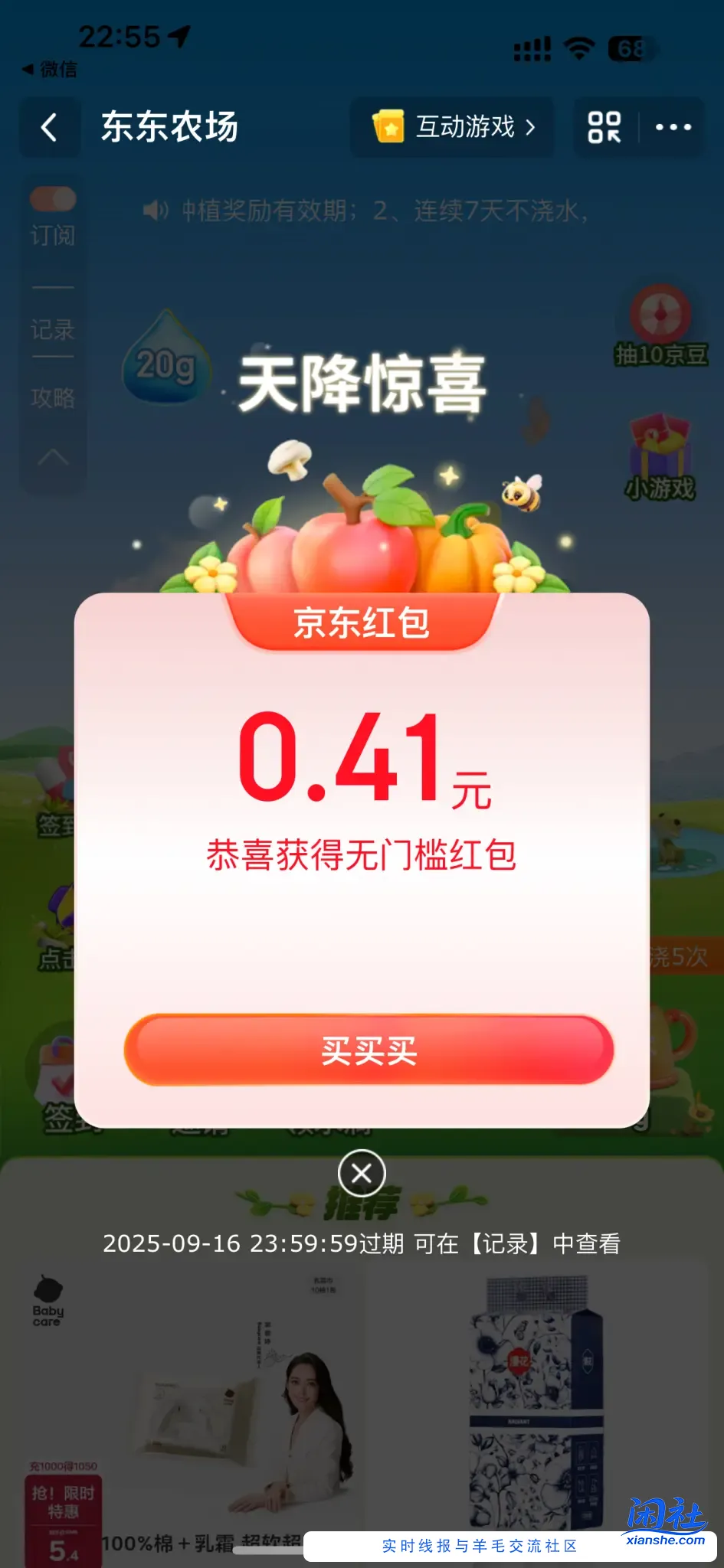Tap the back arrow next to 东东农场
Screen dimensions: 724x1568
tap(49, 127)
